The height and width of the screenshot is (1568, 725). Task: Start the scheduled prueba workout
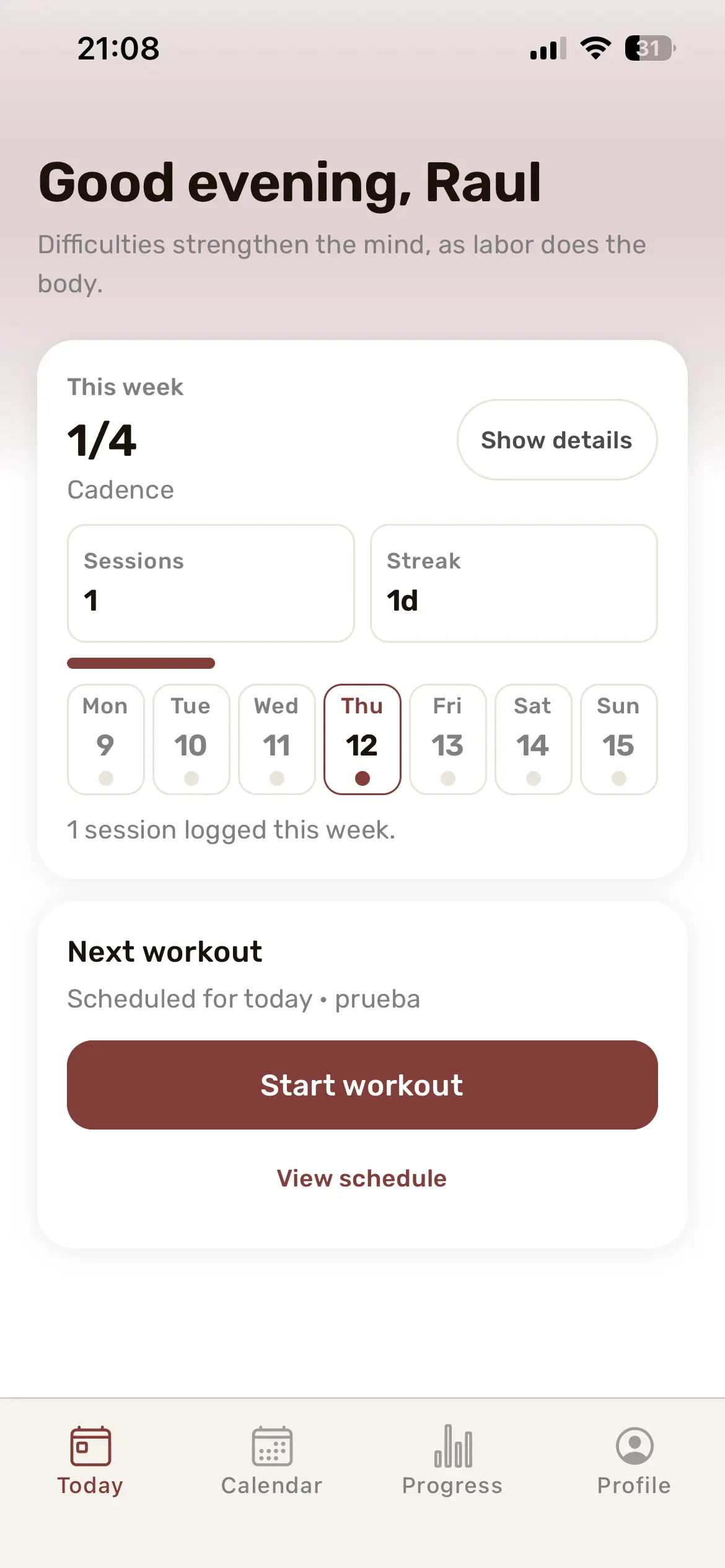coord(362,1085)
